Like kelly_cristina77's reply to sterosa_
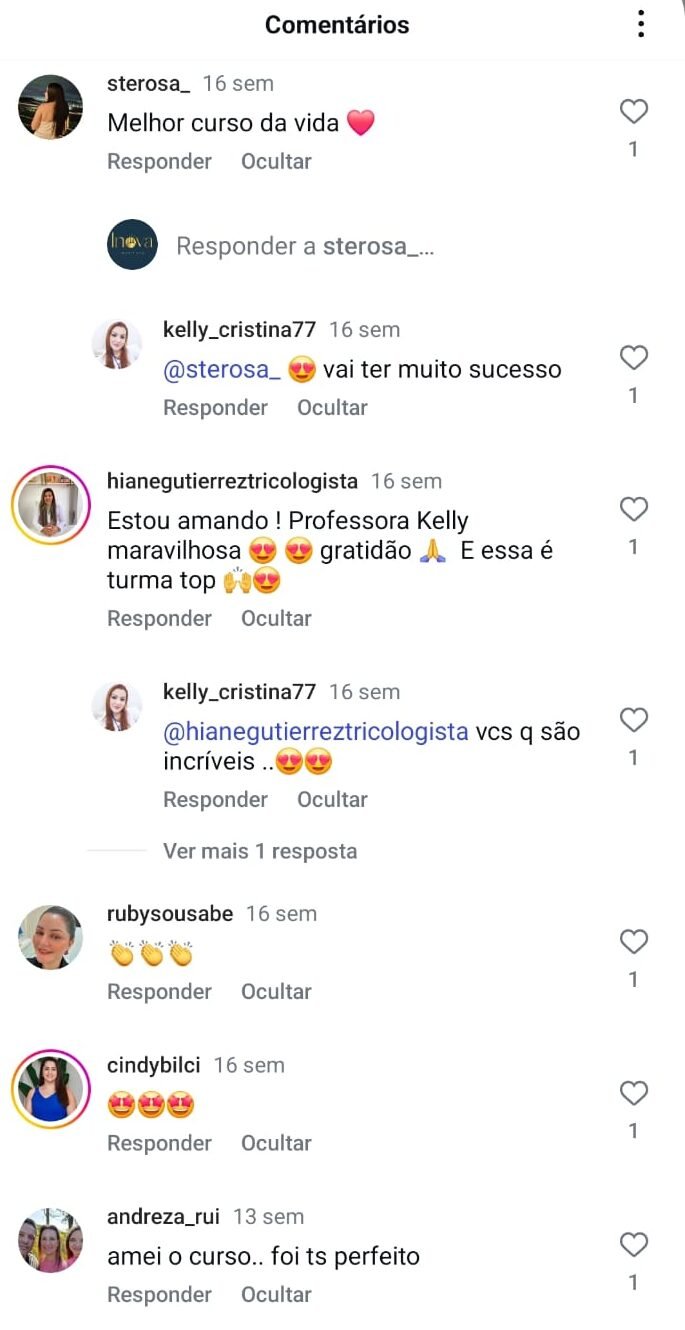 [x=633, y=358]
